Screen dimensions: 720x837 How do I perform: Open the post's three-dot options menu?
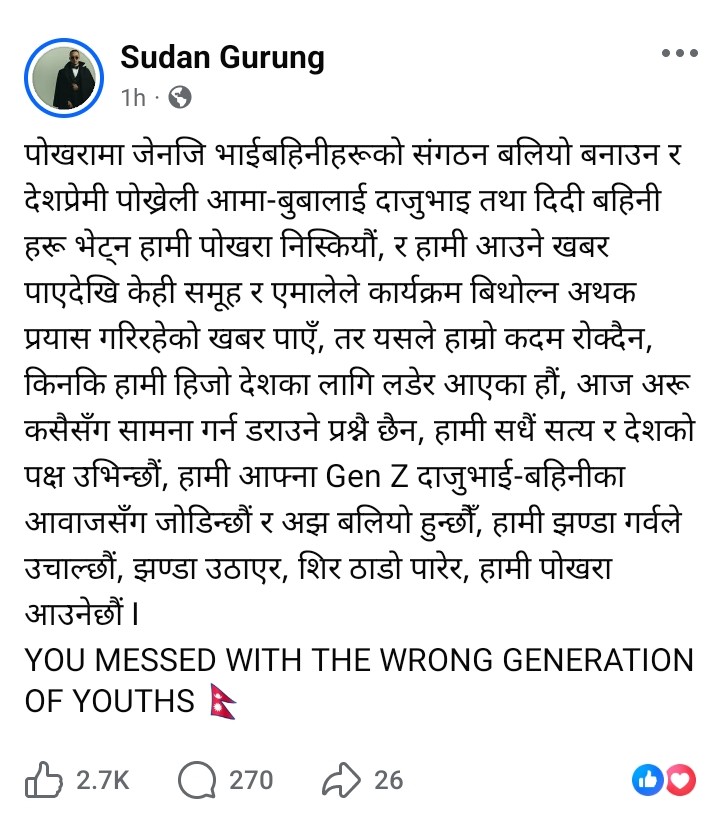pos(679,53)
